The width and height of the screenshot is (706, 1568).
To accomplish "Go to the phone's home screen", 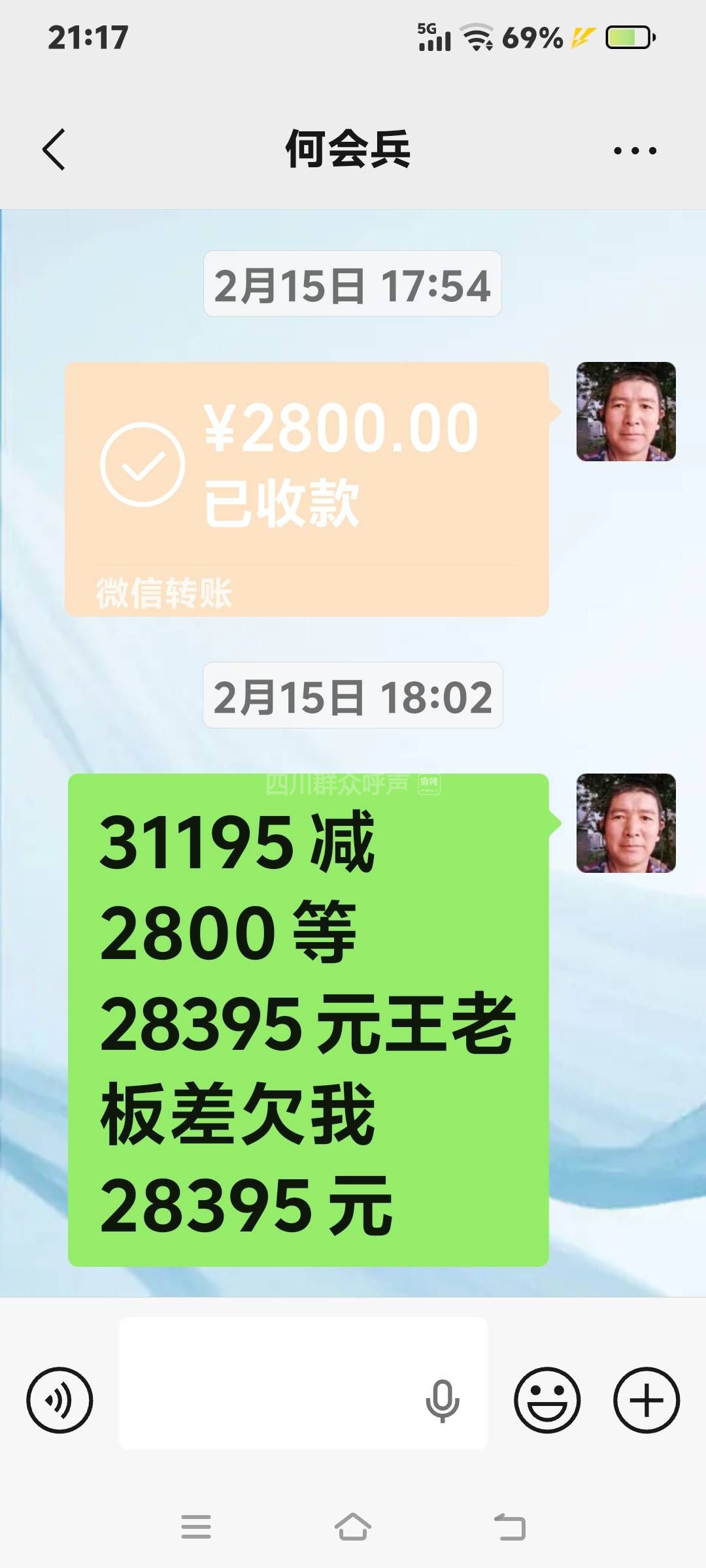I will click(353, 1527).
